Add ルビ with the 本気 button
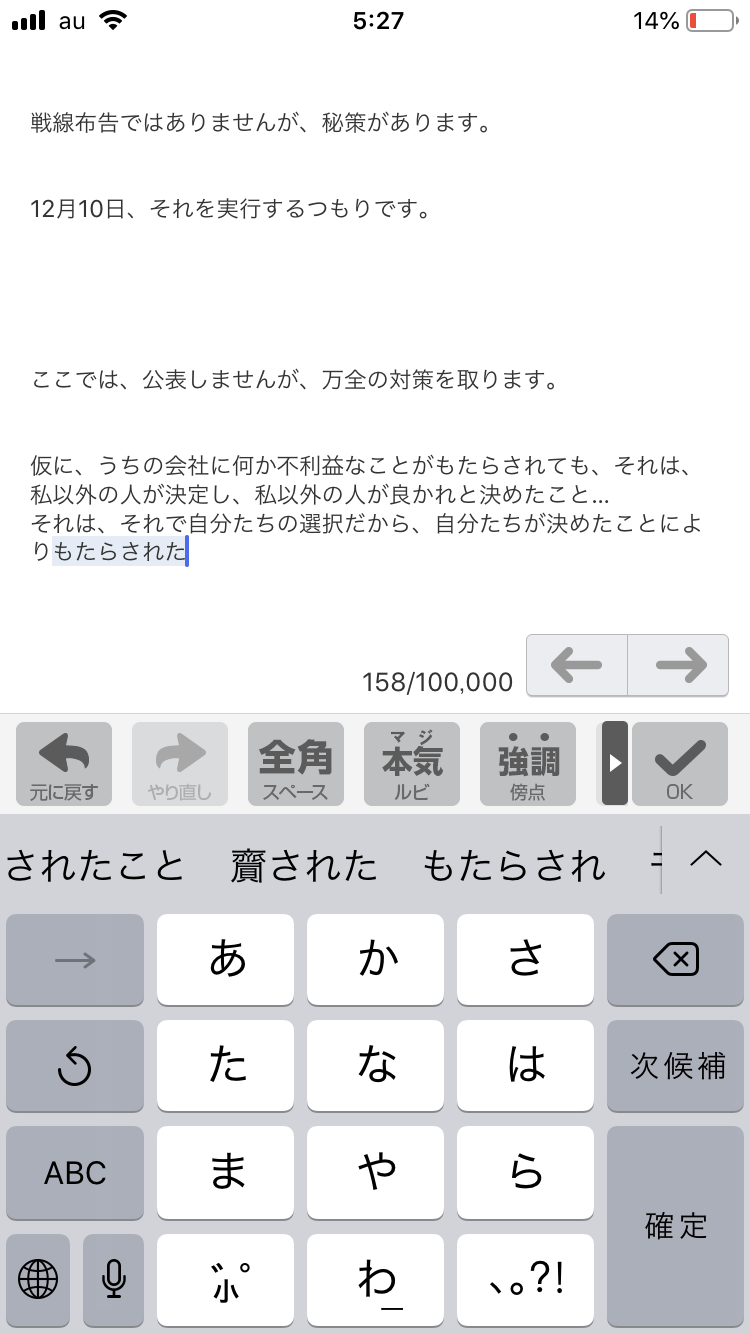The image size is (750, 1334). pyautogui.click(x=412, y=764)
